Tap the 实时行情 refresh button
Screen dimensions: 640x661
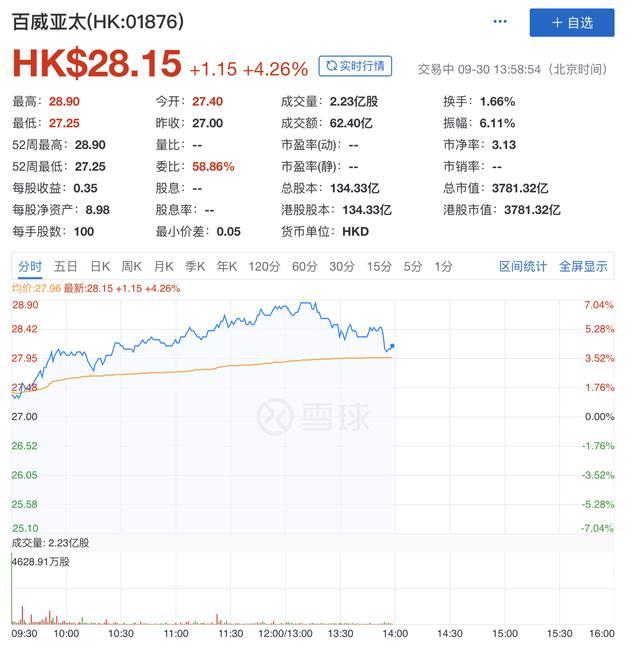(x=355, y=66)
